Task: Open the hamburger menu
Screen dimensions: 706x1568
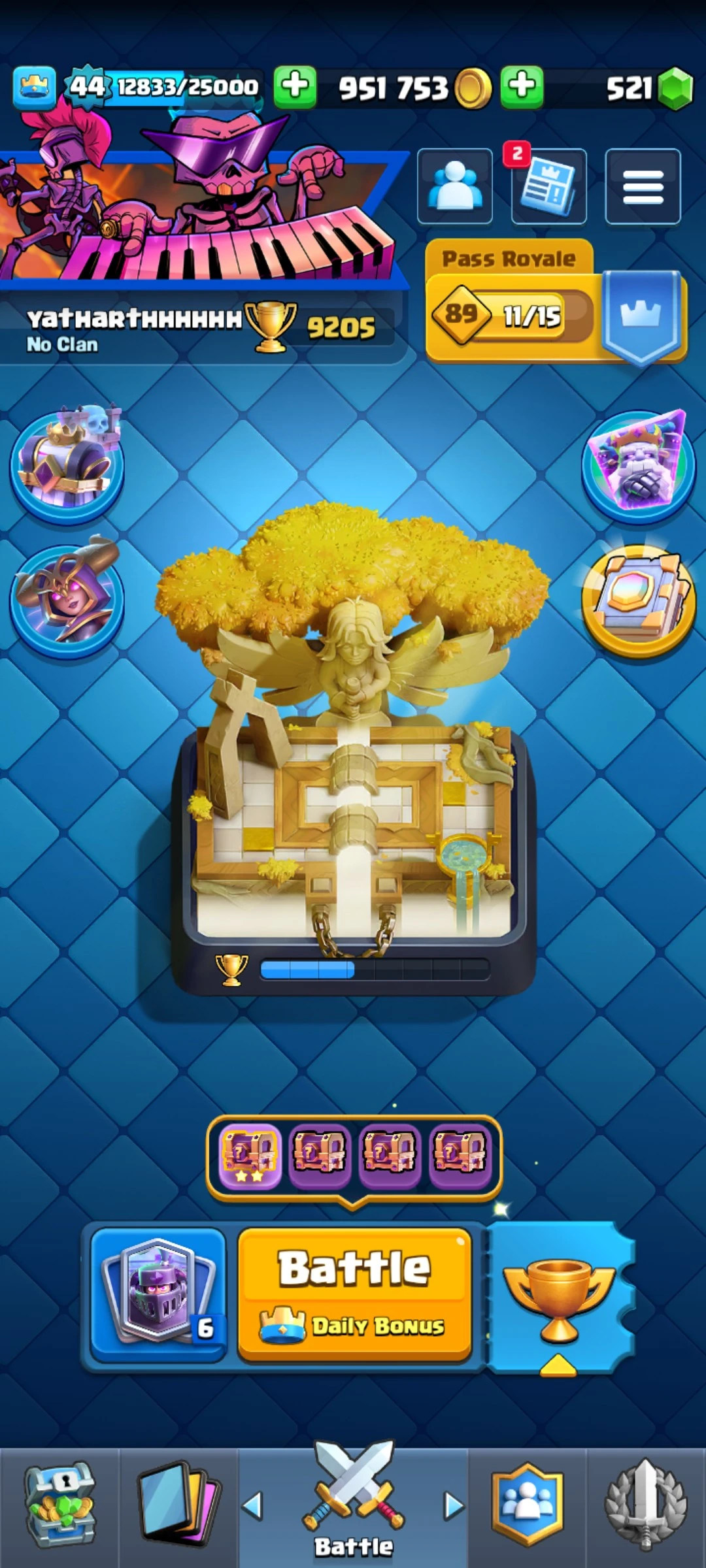Action: [643, 187]
